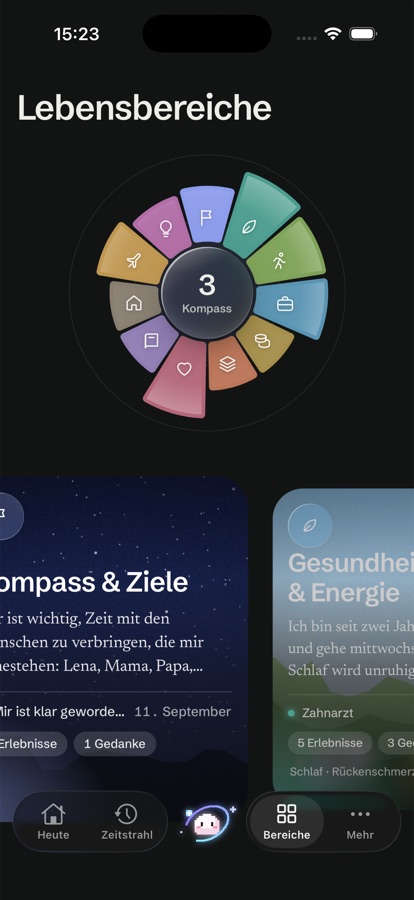Image resolution: width=414 pixels, height=900 pixels.
Task: Open the Mehr tab
Action: coord(360,822)
